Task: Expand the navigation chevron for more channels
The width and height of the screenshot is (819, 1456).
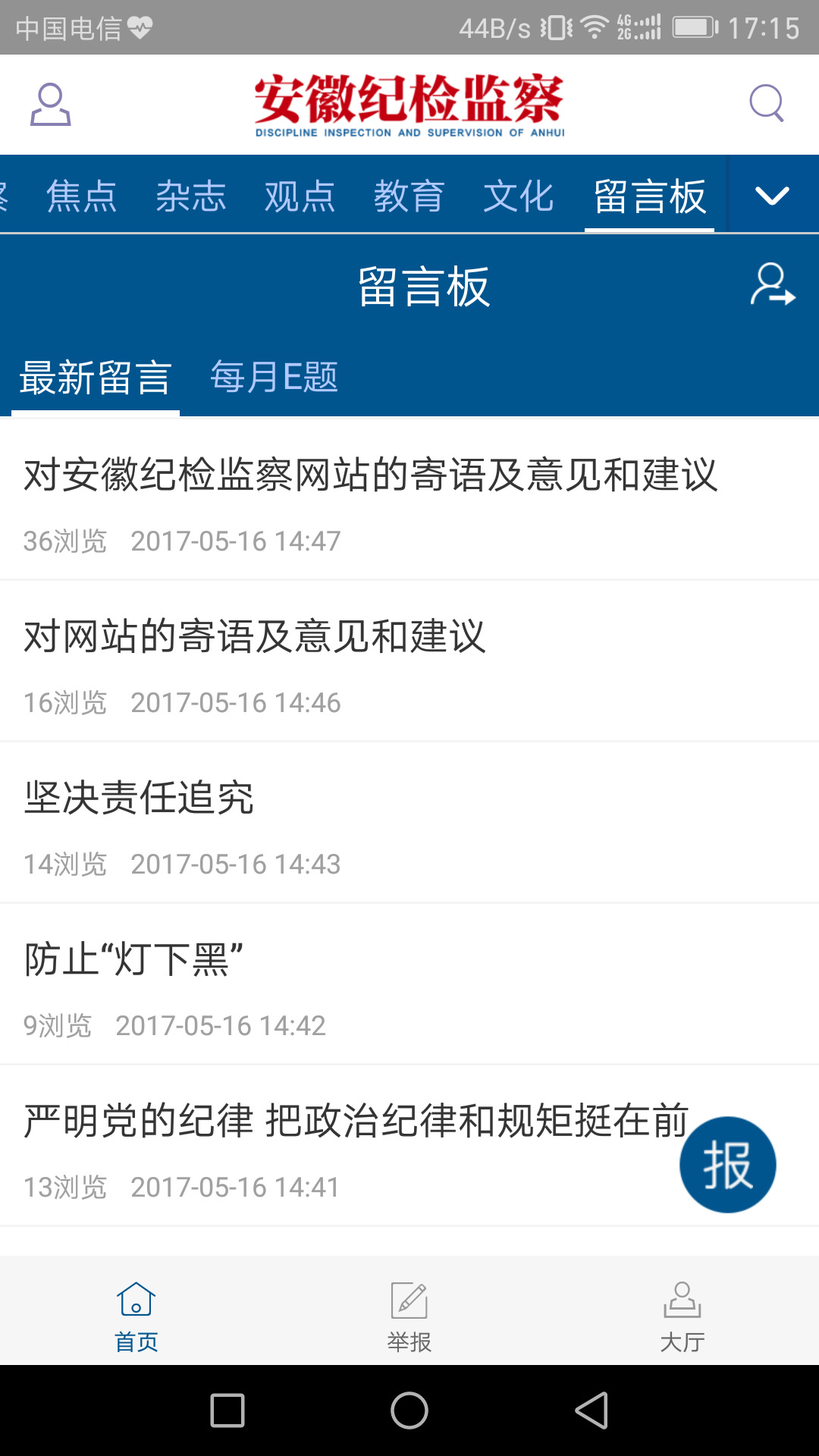Action: click(772, 196)
